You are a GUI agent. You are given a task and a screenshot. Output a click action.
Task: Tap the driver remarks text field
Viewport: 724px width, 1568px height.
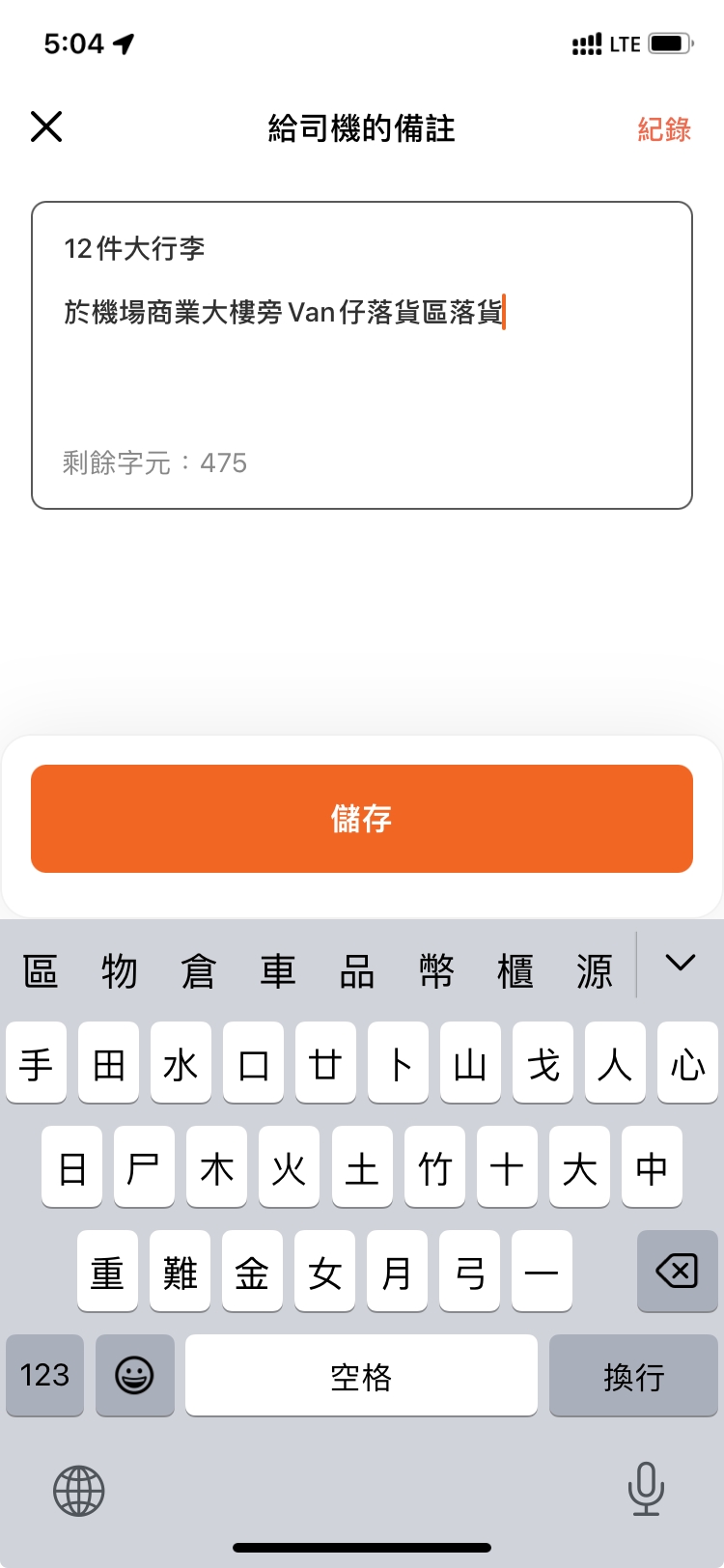(x=361, y=377)
